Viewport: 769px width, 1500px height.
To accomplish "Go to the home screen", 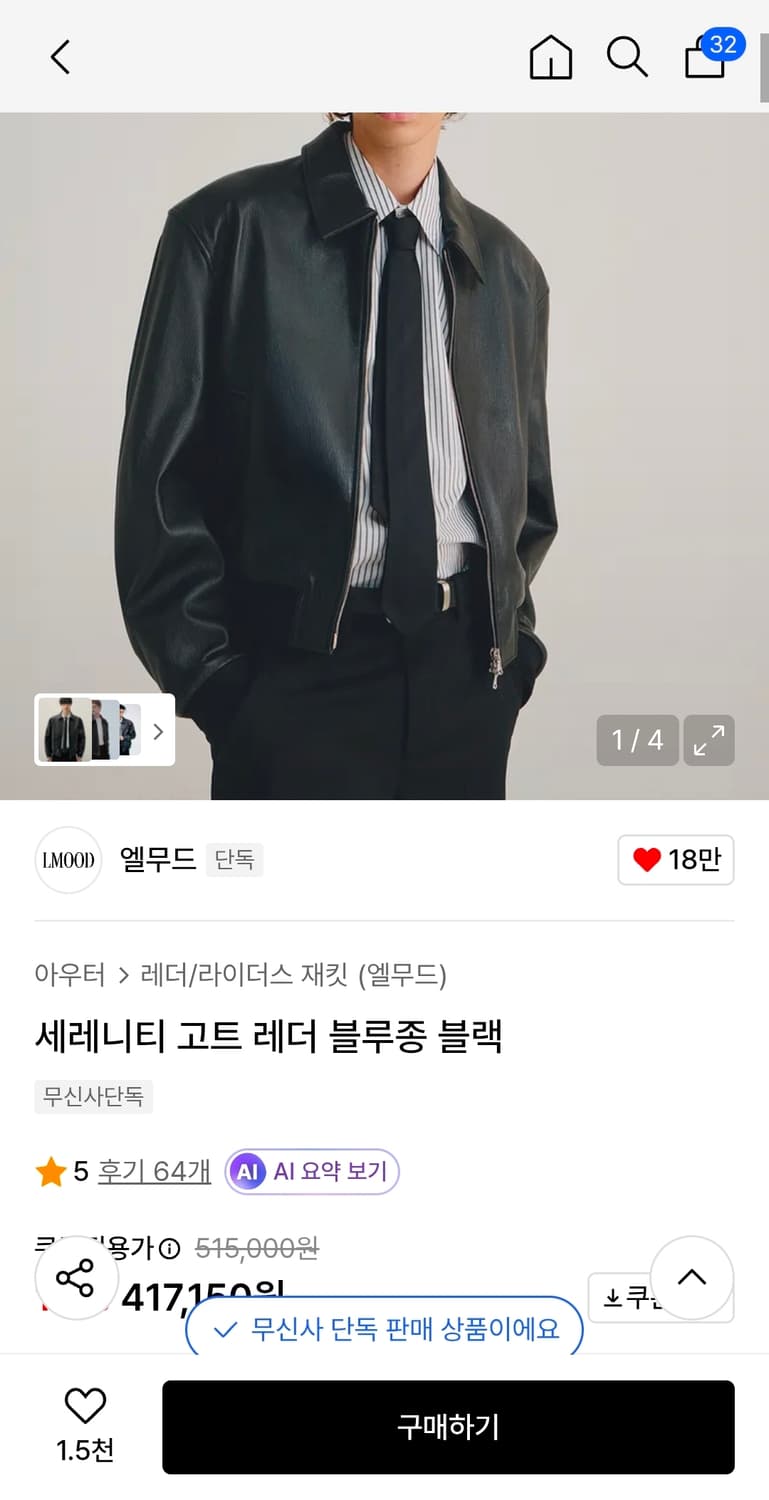I will pos(550,57).
